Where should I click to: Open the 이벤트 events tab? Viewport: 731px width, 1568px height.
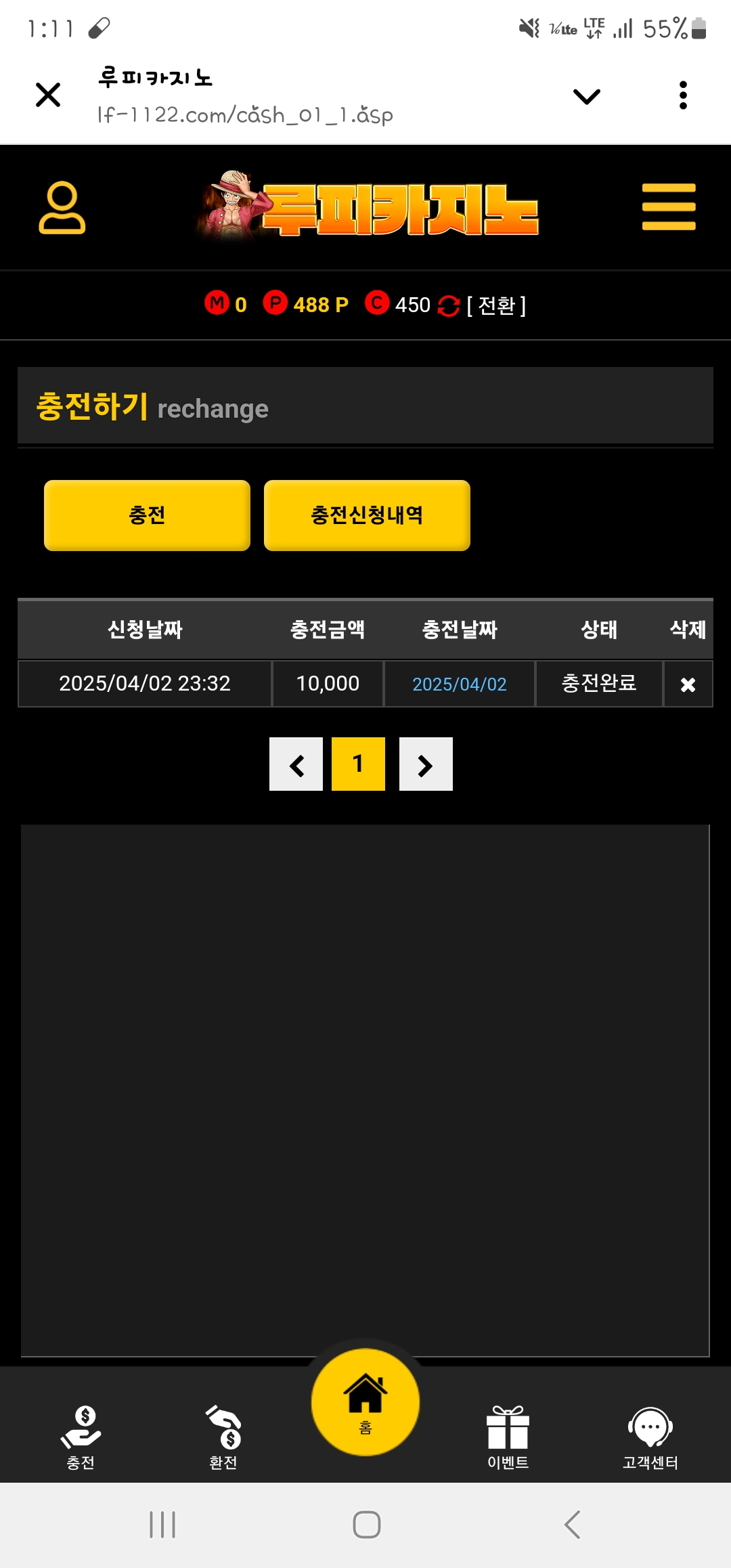point(508,1437)
